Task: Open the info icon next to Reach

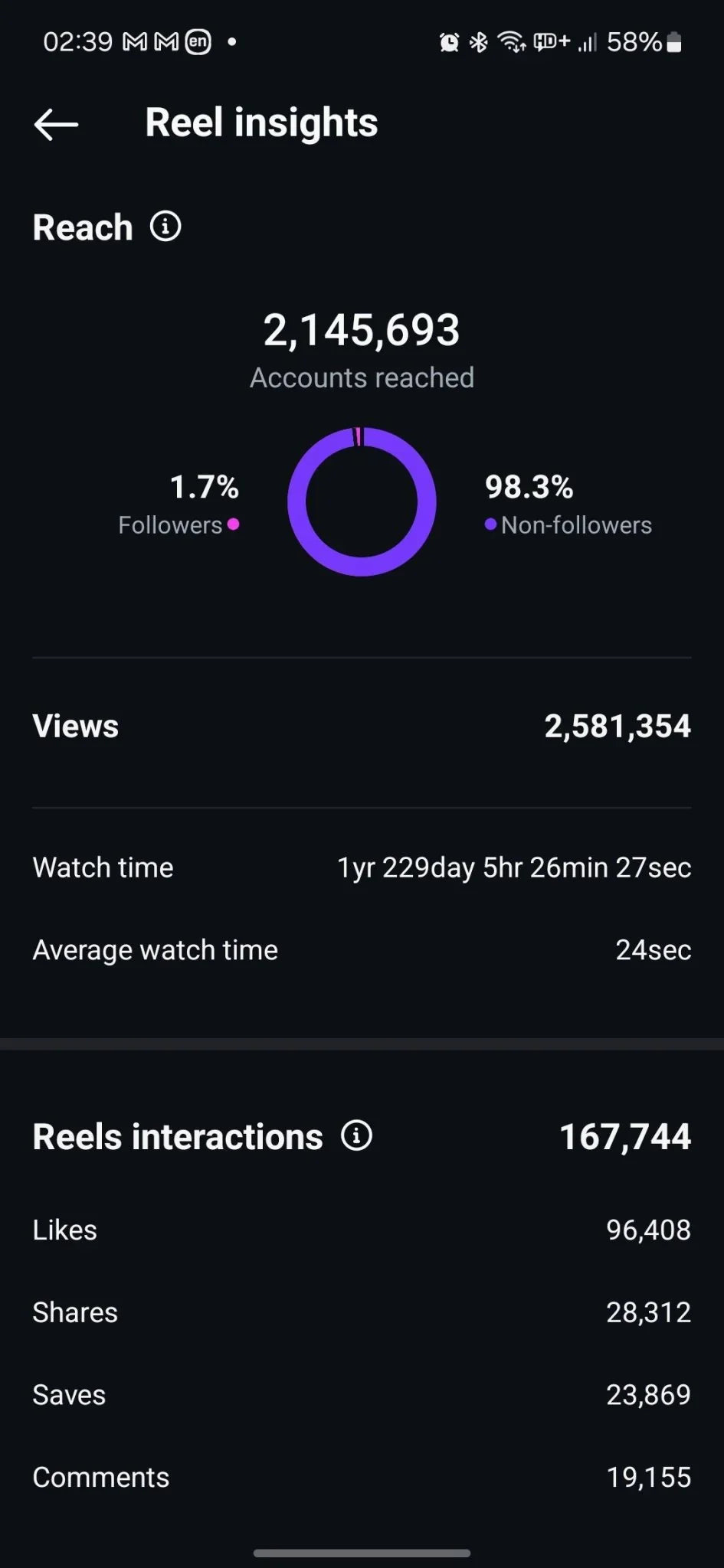Action: pyautogui.click(x=165, y=227)
